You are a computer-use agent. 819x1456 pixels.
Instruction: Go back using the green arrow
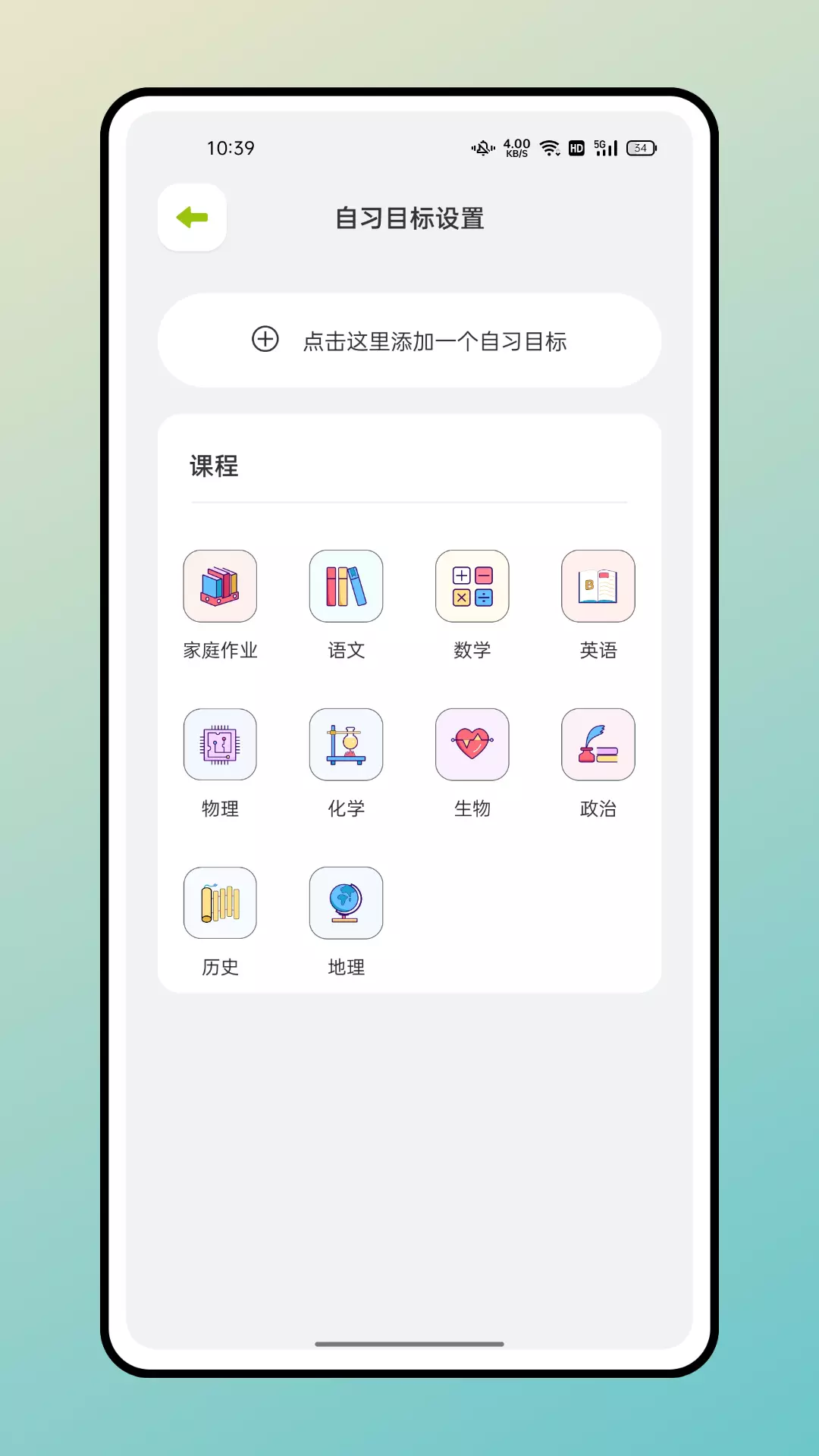point(192,218)
